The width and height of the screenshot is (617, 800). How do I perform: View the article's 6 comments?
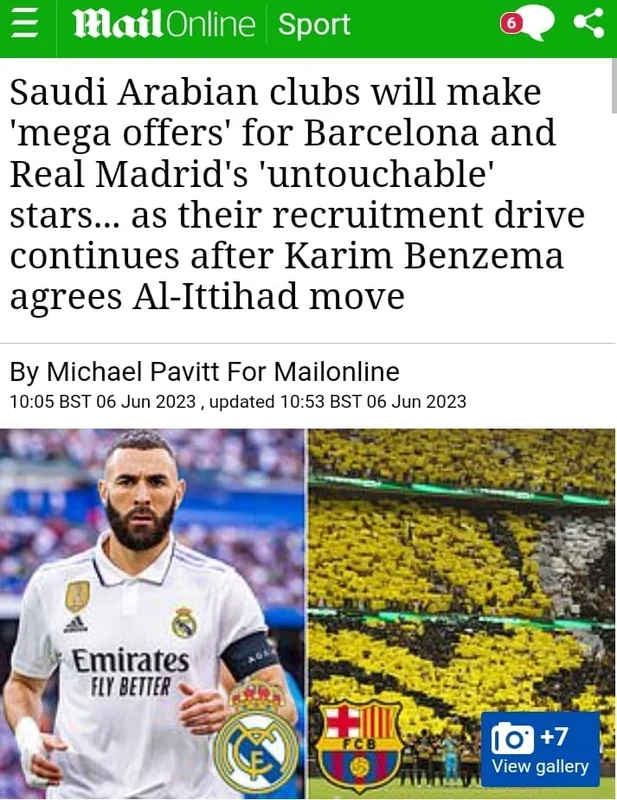527,23
